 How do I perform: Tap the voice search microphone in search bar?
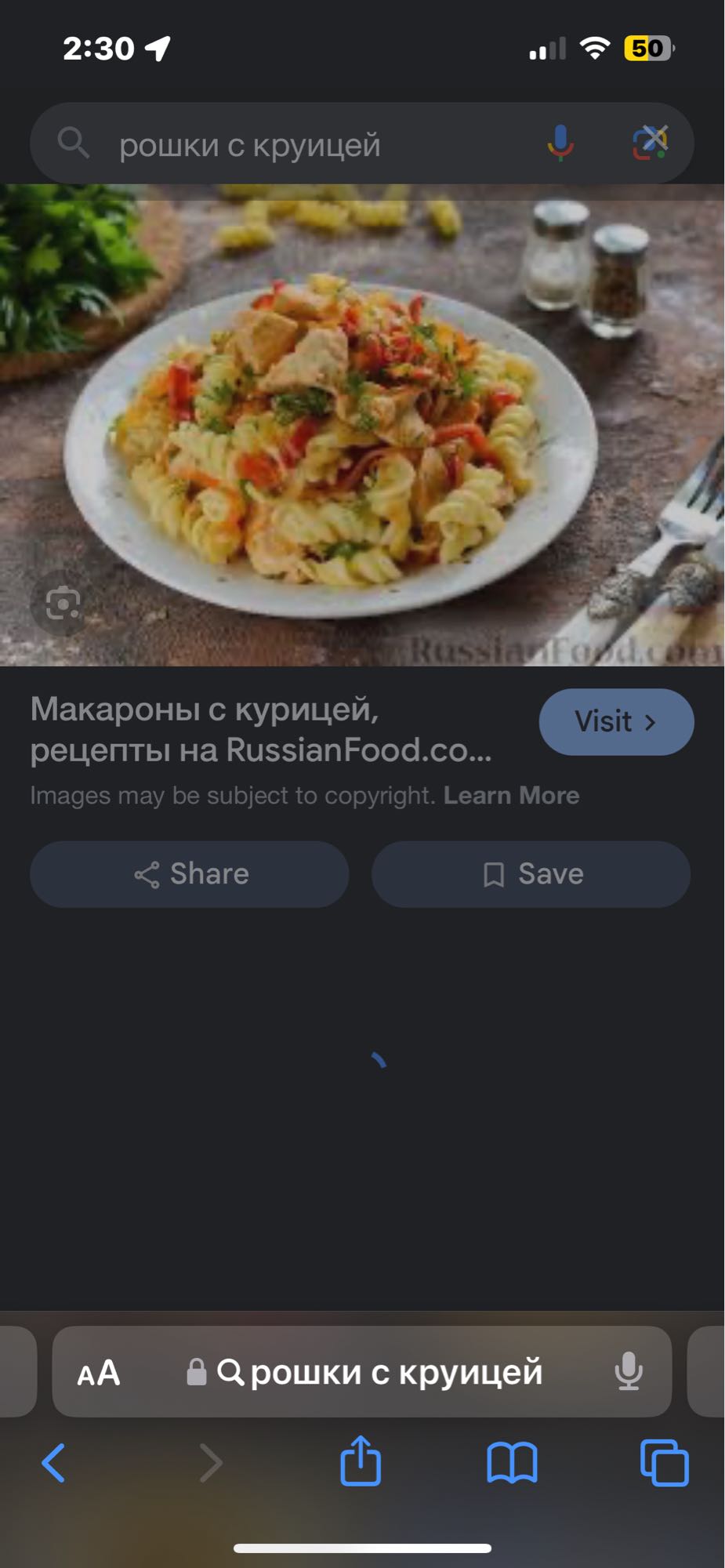coord(560,143)
